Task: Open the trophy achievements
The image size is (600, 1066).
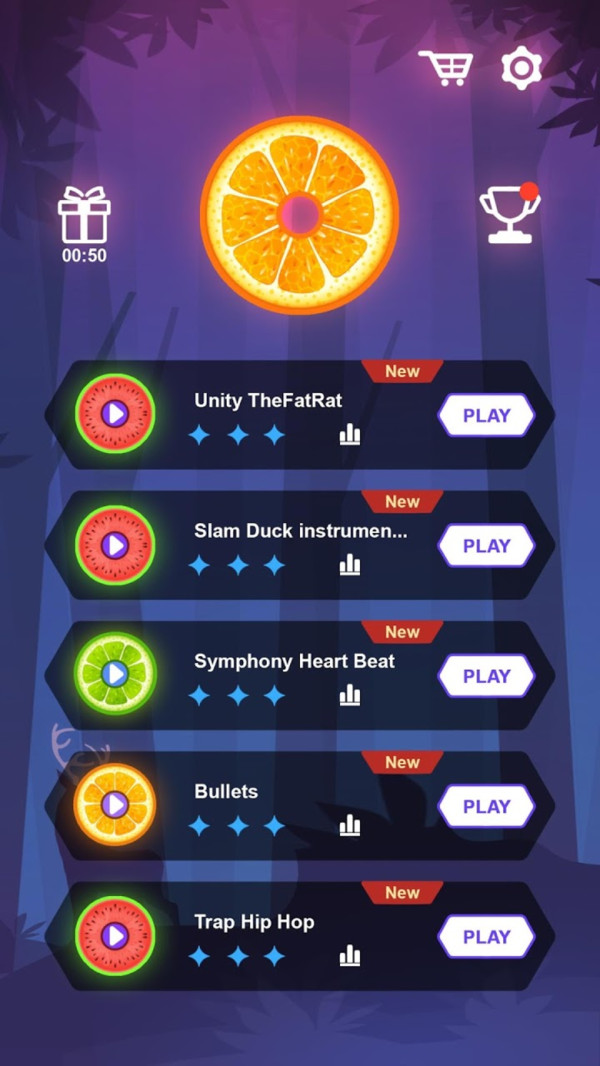Action: coord(508,214)
